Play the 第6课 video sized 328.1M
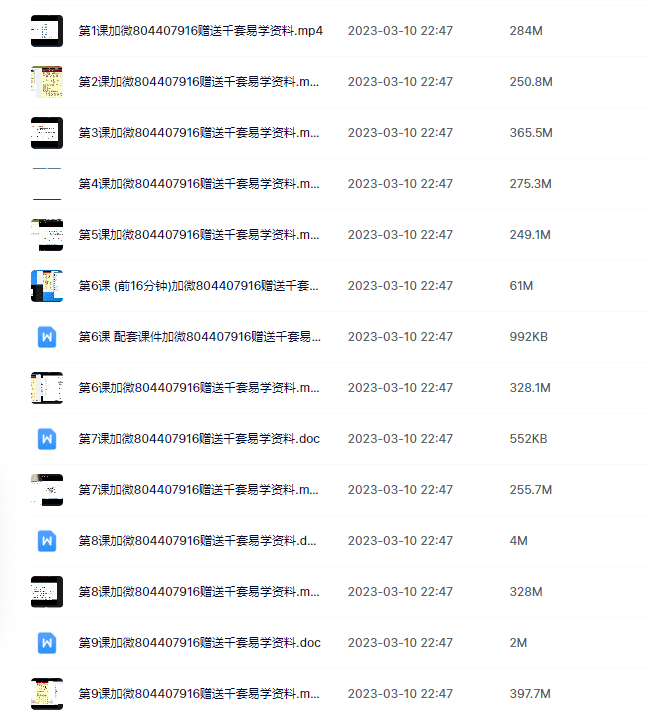Viewport: 647px width, 711px height. pyautogui.click(x=199, y=388)
